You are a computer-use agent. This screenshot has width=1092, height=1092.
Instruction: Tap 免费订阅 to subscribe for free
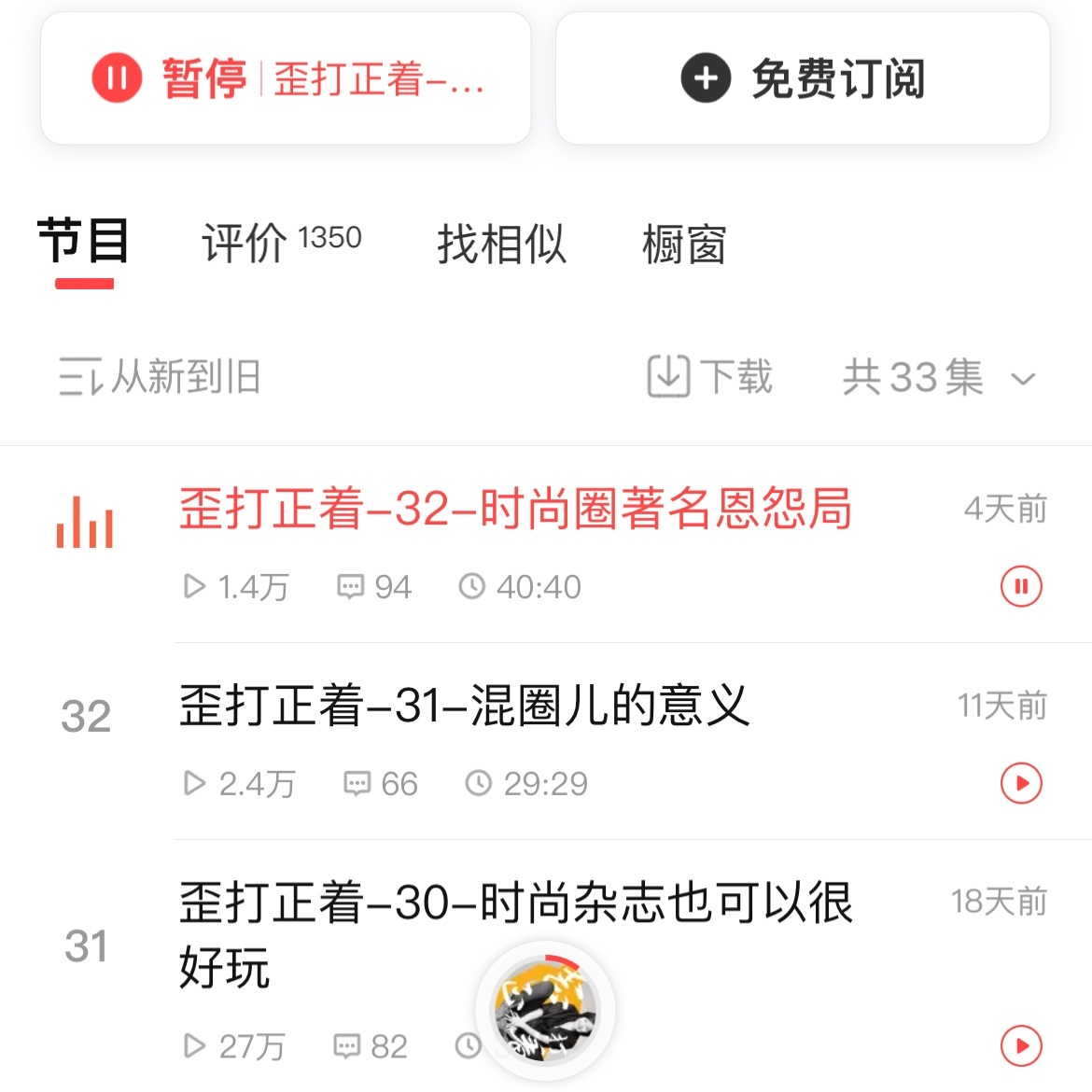[803, 78]
